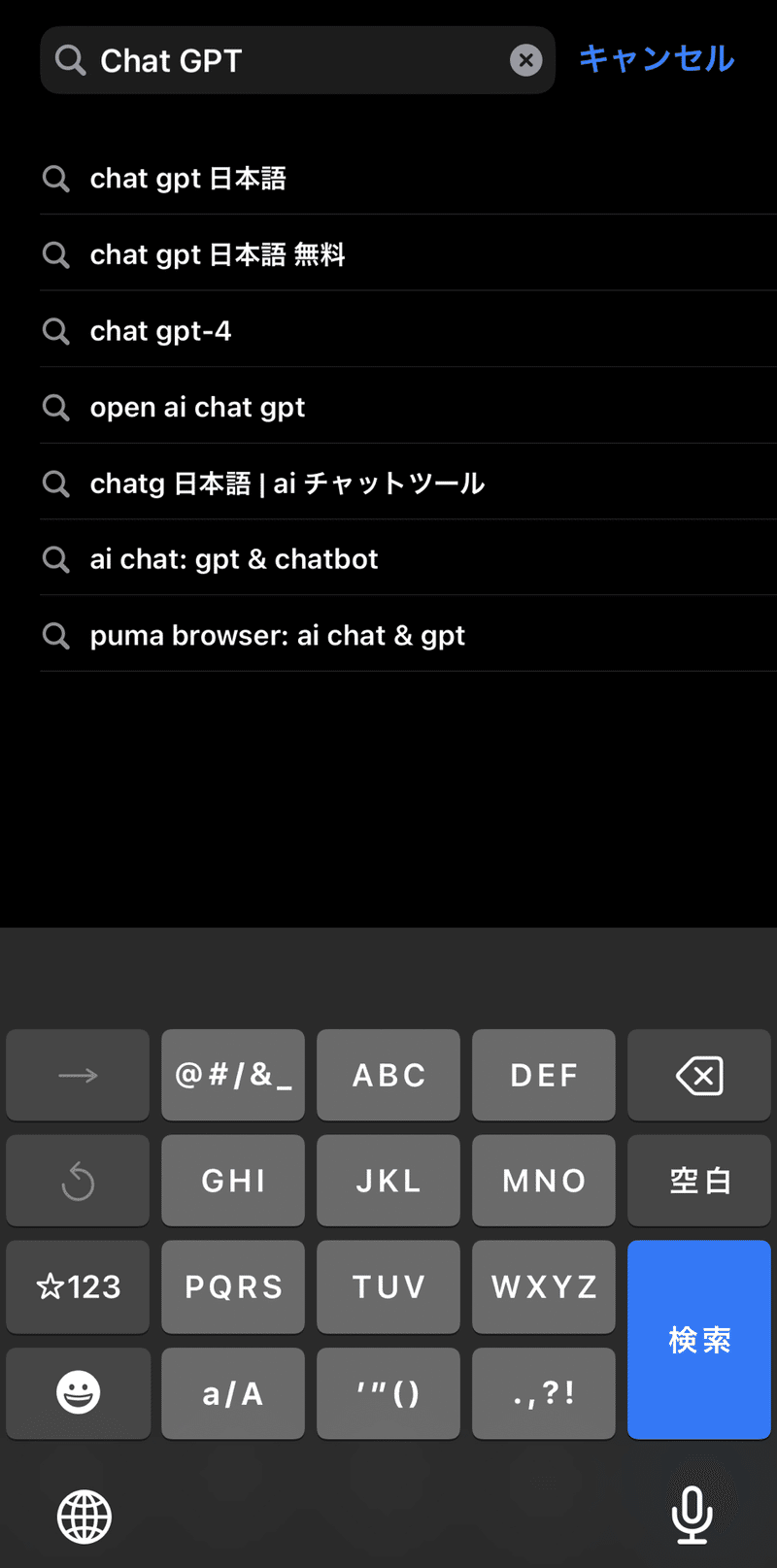Focus the Chat GPT search field
Viewport: 777px width, 1568px height.
tap(297, 60)
